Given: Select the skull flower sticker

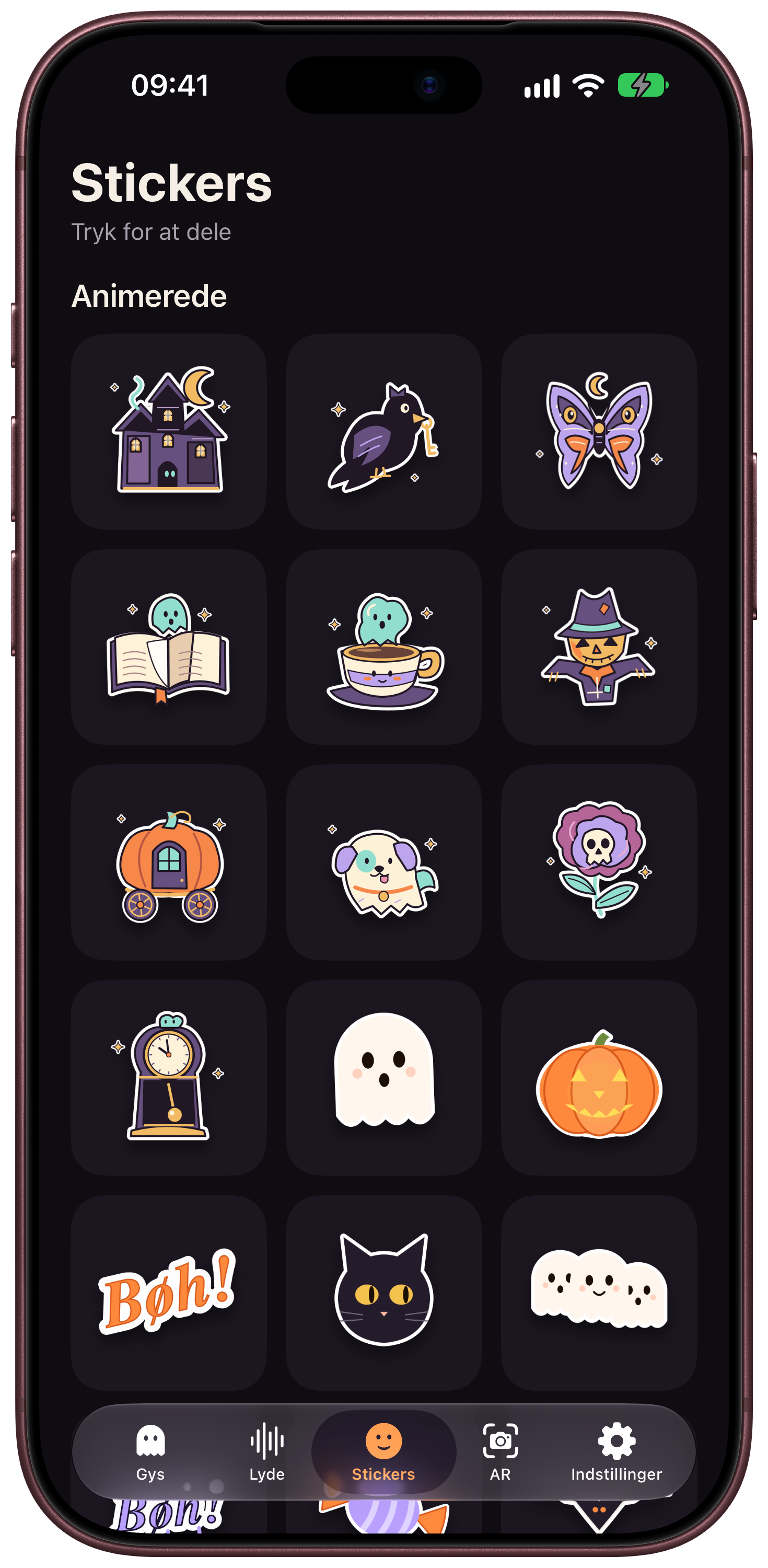Looking at the screenshot, I should point(599,862).
